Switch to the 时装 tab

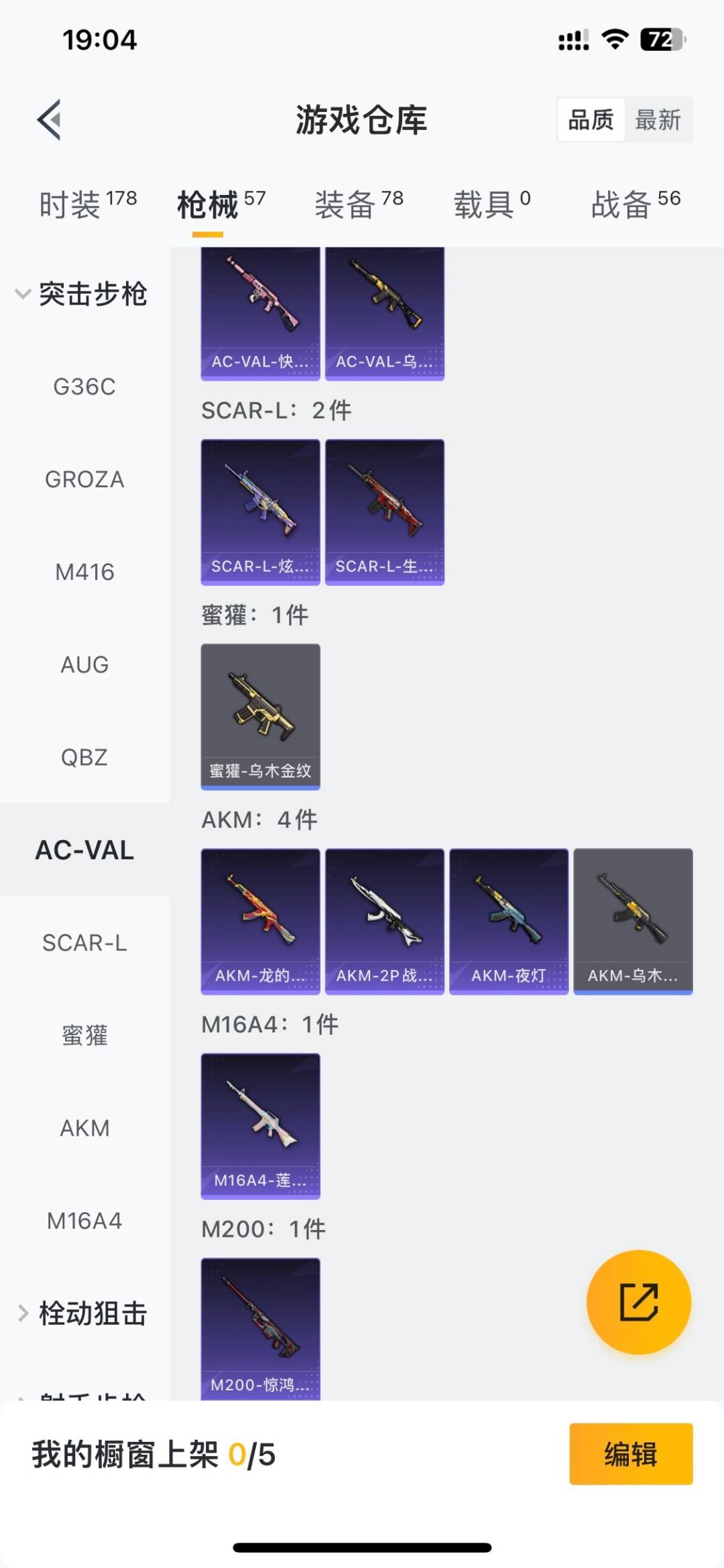[87, 204]
